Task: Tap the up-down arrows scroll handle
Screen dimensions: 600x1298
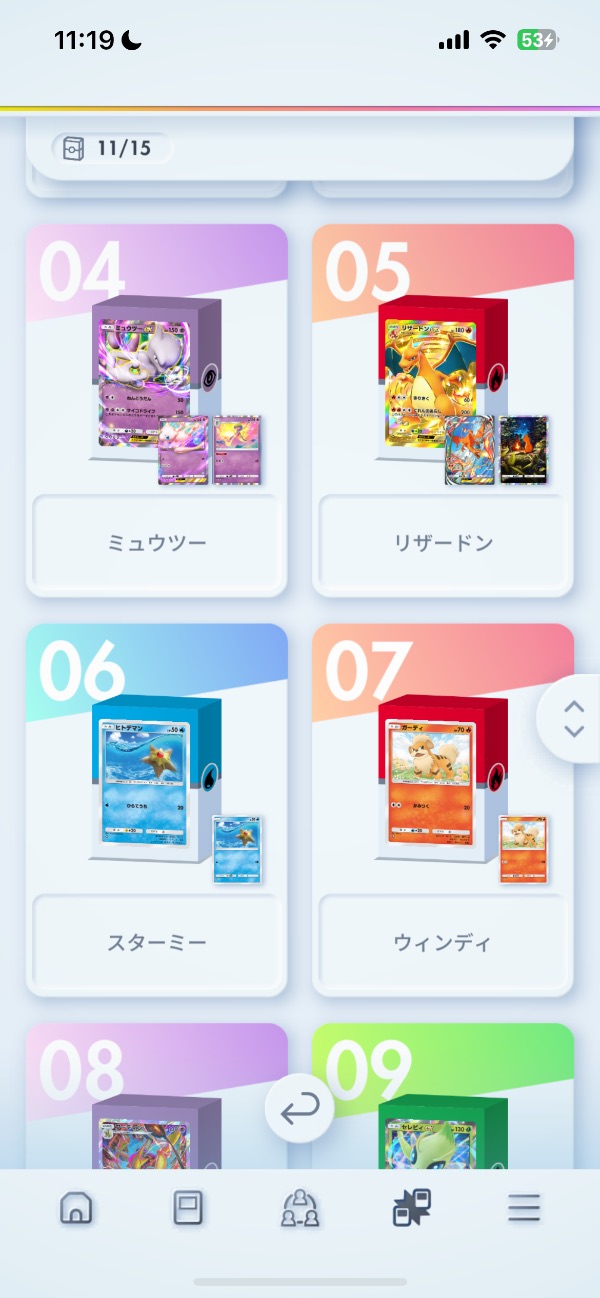Action: [573, 719]
